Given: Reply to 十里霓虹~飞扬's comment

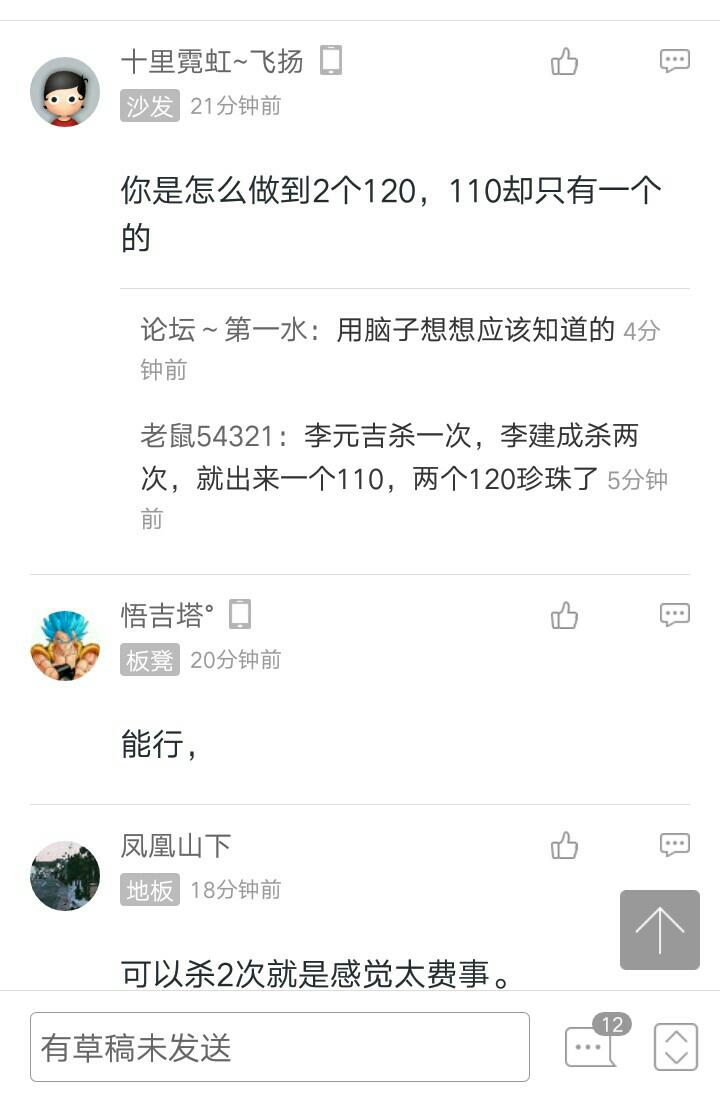Looking at the screenshot, I should (x=675, y=62).
